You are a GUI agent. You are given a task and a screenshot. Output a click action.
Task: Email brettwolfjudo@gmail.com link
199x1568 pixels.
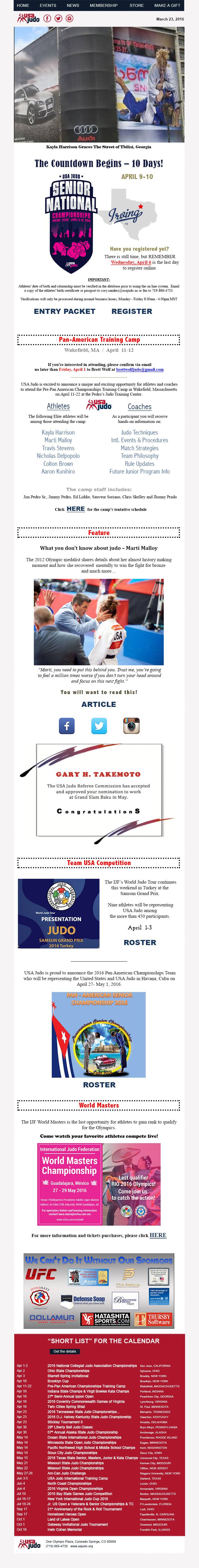tap(140, 369)
